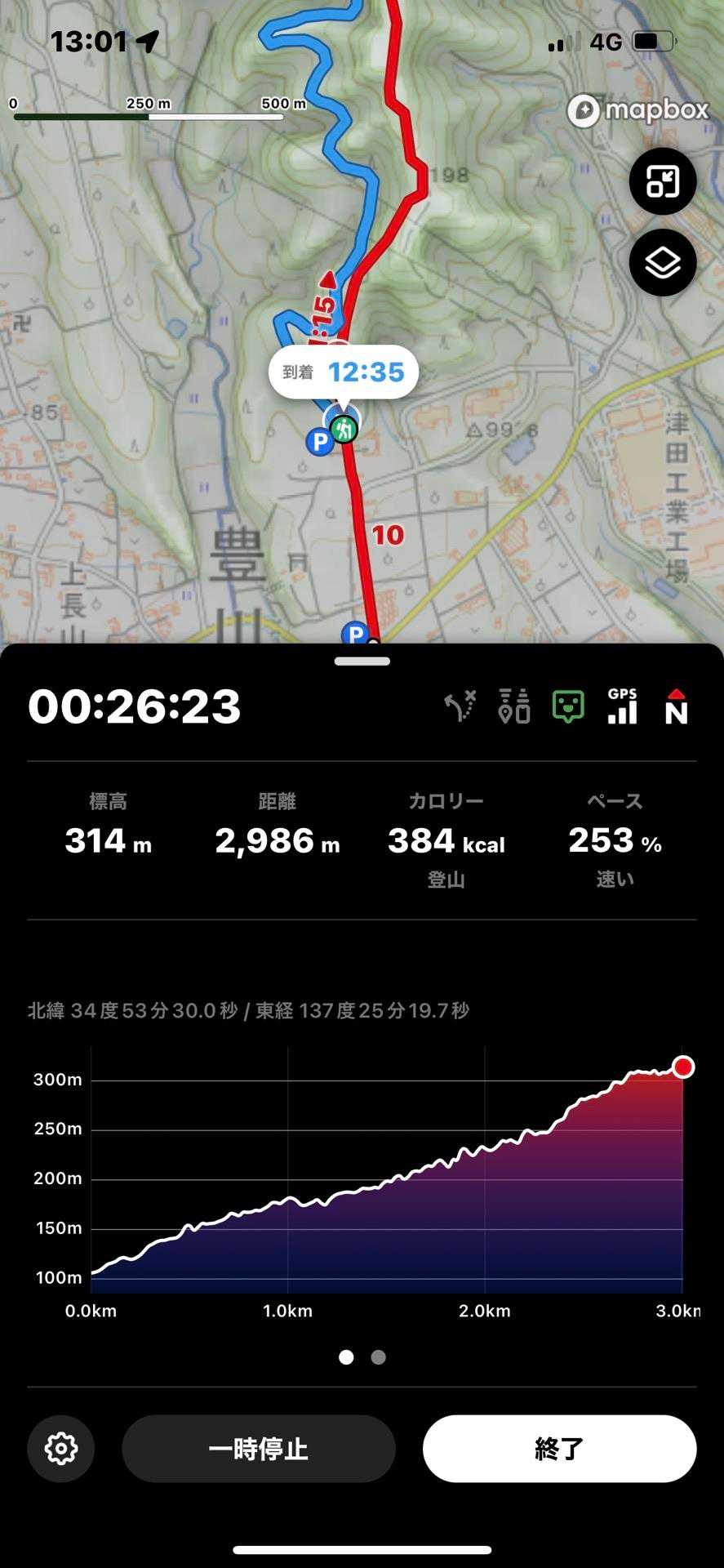Finish the activity with 終了
The width and height of the screenshot is (724, 1568).
(x=559, y=1449)
